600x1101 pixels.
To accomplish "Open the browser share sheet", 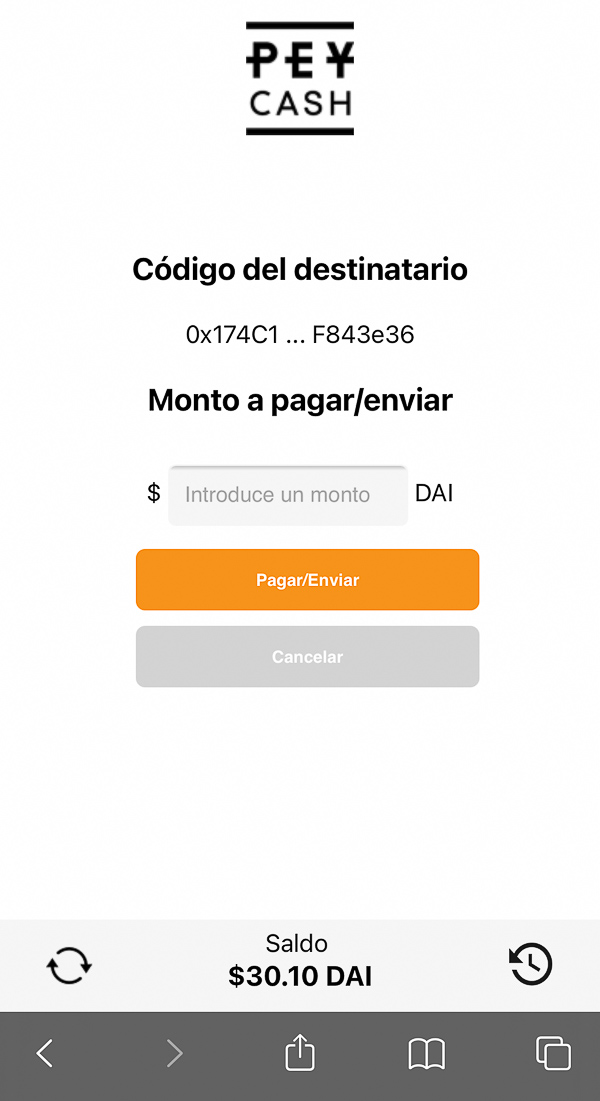I will 300,1051.
